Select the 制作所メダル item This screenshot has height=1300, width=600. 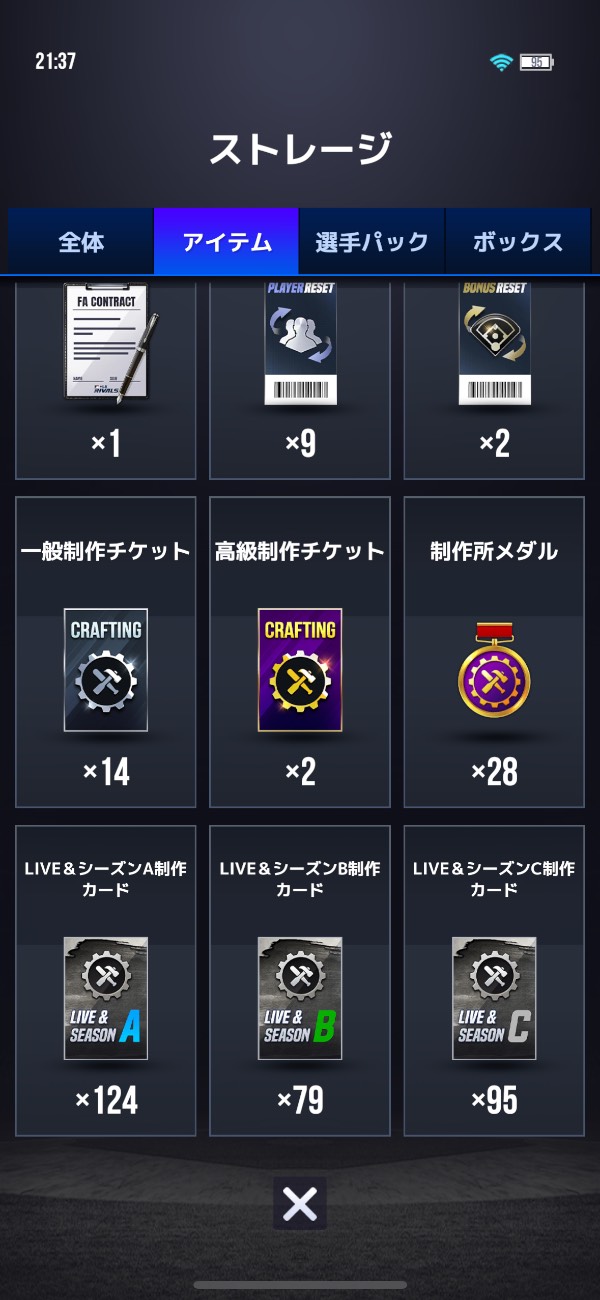click(x=494, y=652)
